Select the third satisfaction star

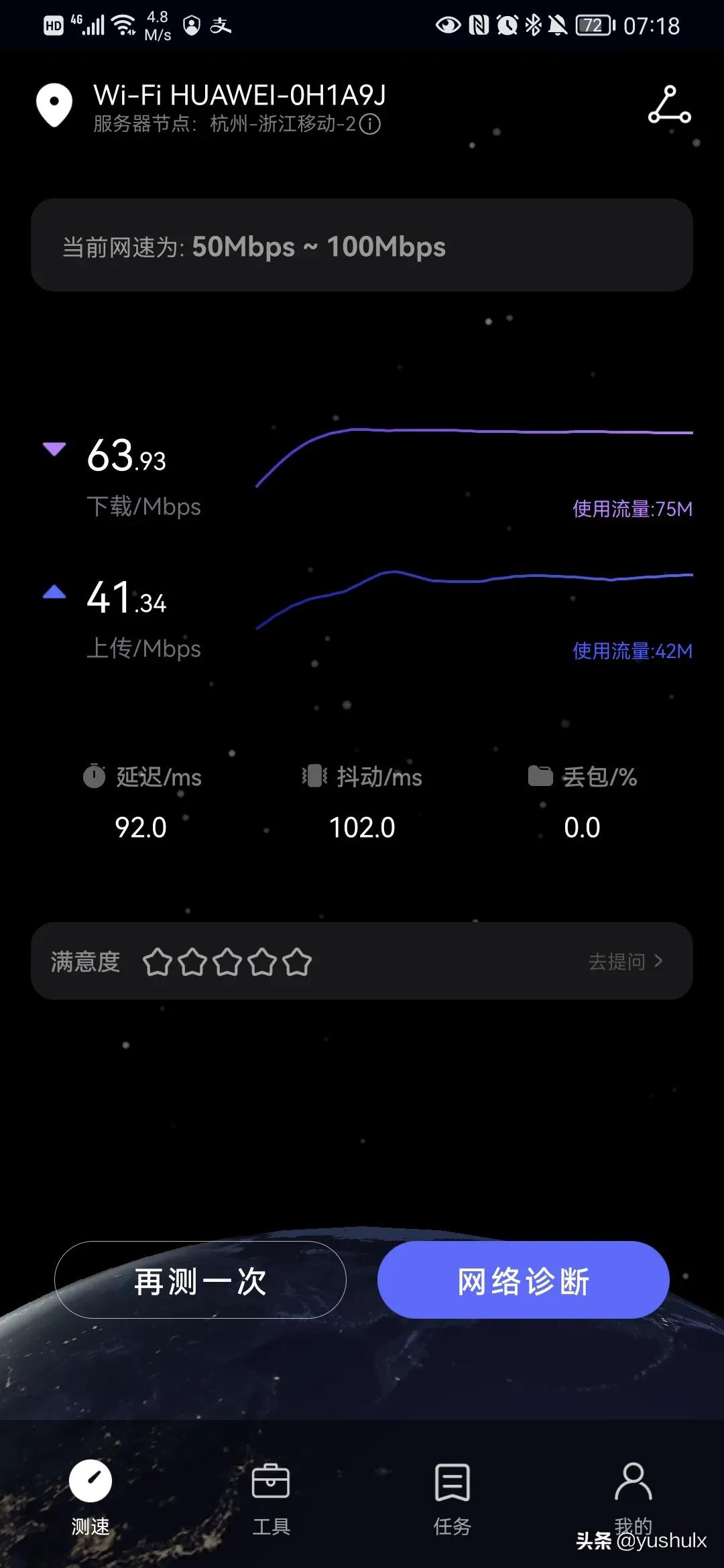click(x=227, y=961)
